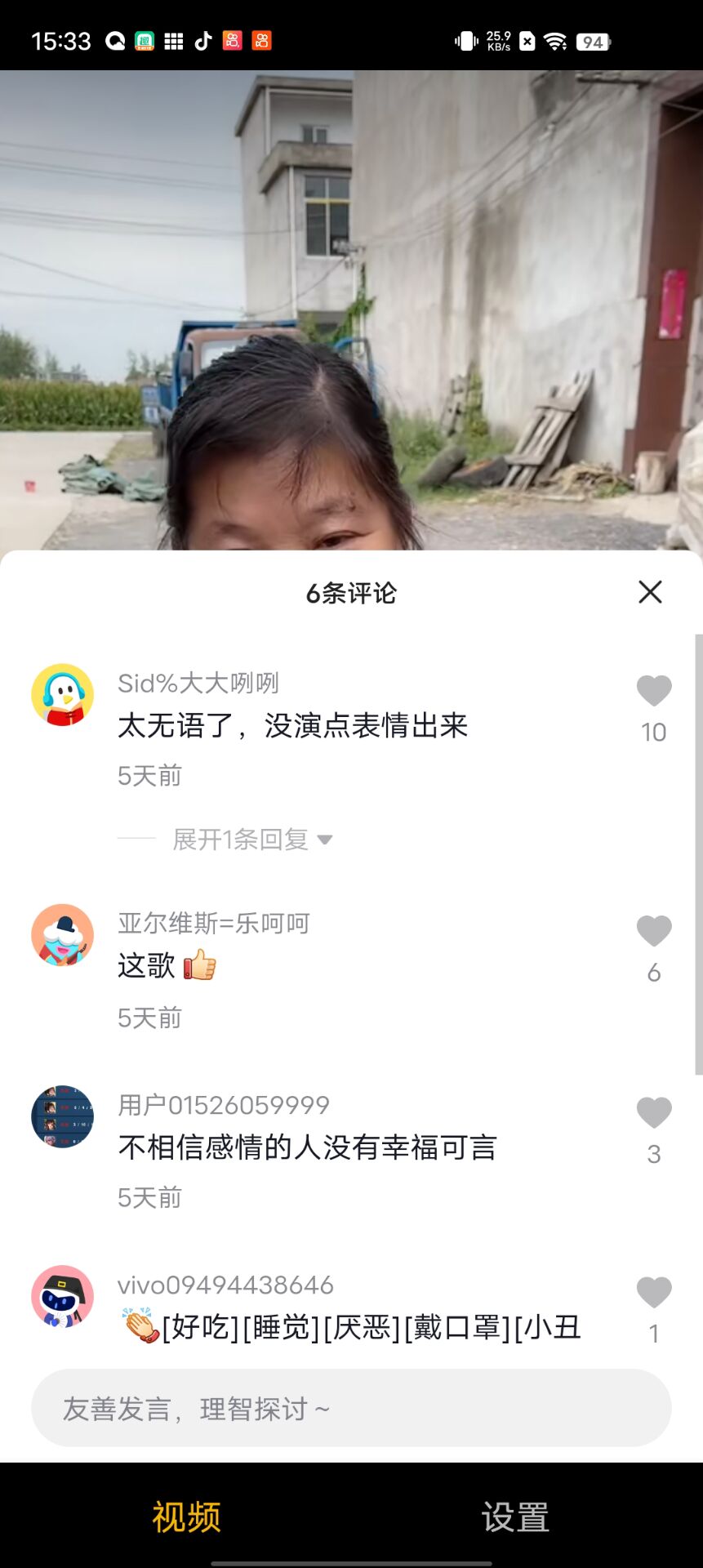Open the profile picture of Sid%大大咧咧
703x1568 pixels.
pos(63,695)
